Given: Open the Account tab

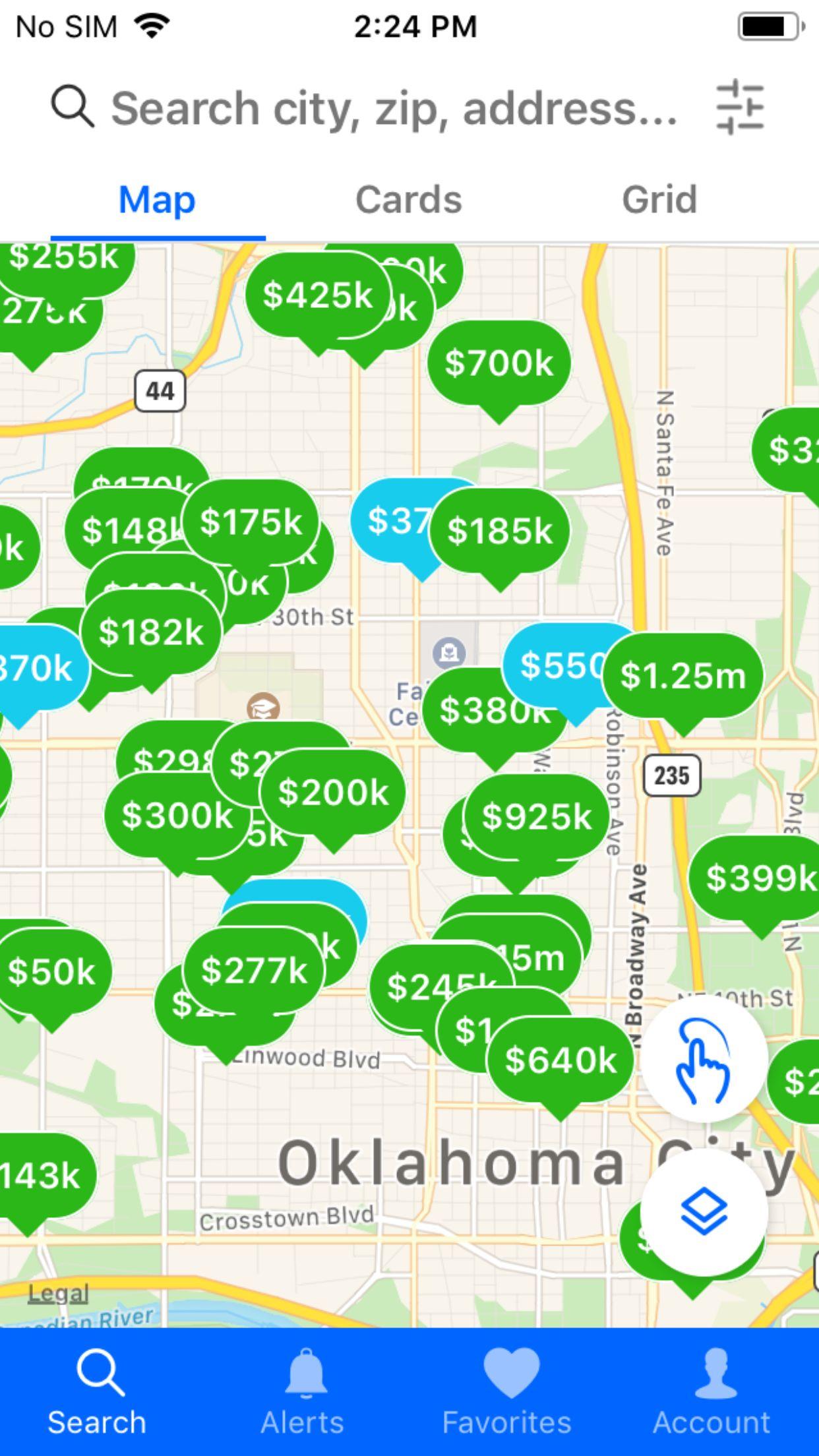Looking at the screenshot, I should tap(712, 1391).
